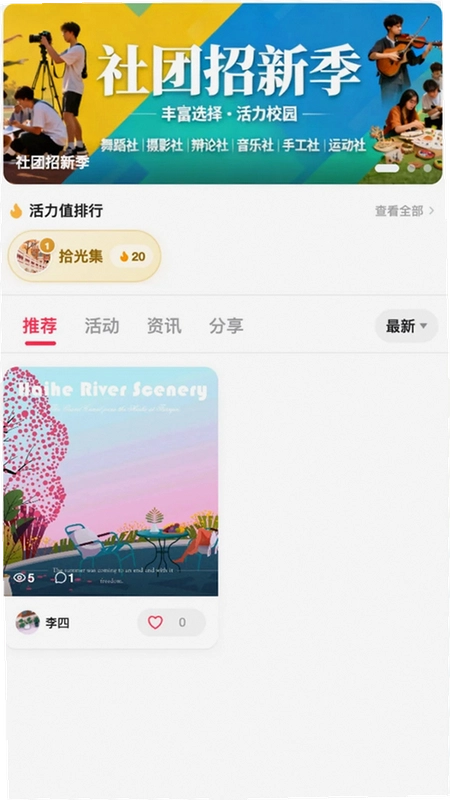Go to the 分享 tab
The height and width of the screenshot is (800, 450).
coord(226,326)
